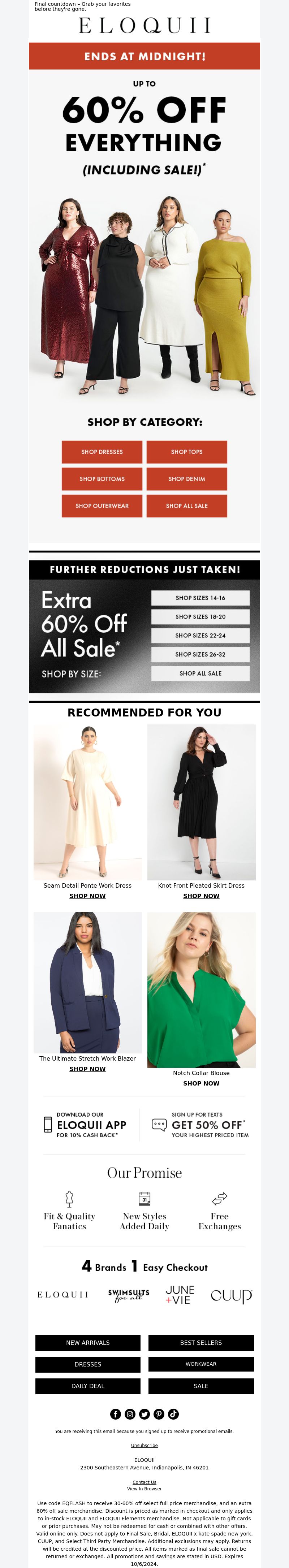Image resolution: width=289 pixels, height=1568 pixels.
Task: Go to New Arrivals
Action: 88,1342
